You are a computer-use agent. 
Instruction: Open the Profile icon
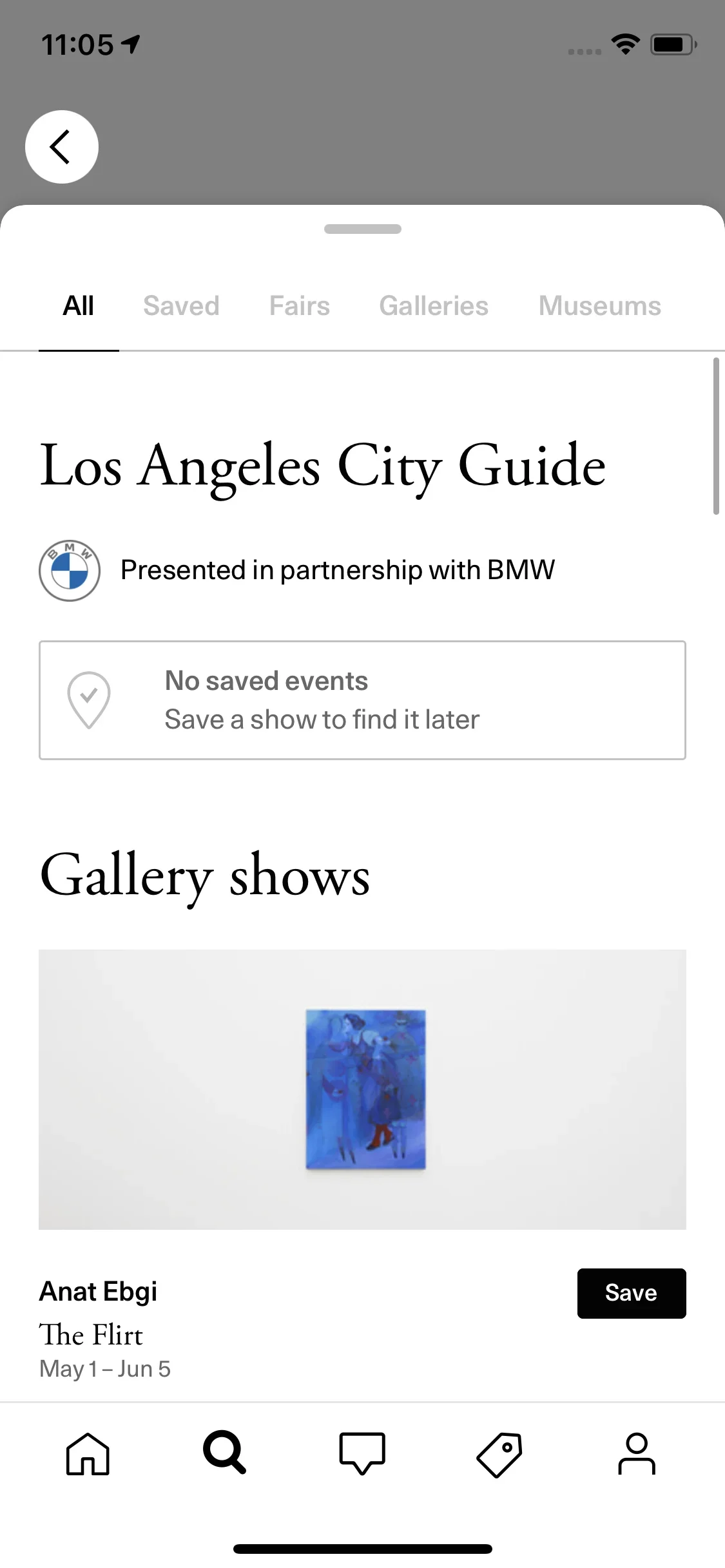point(637,1454)
